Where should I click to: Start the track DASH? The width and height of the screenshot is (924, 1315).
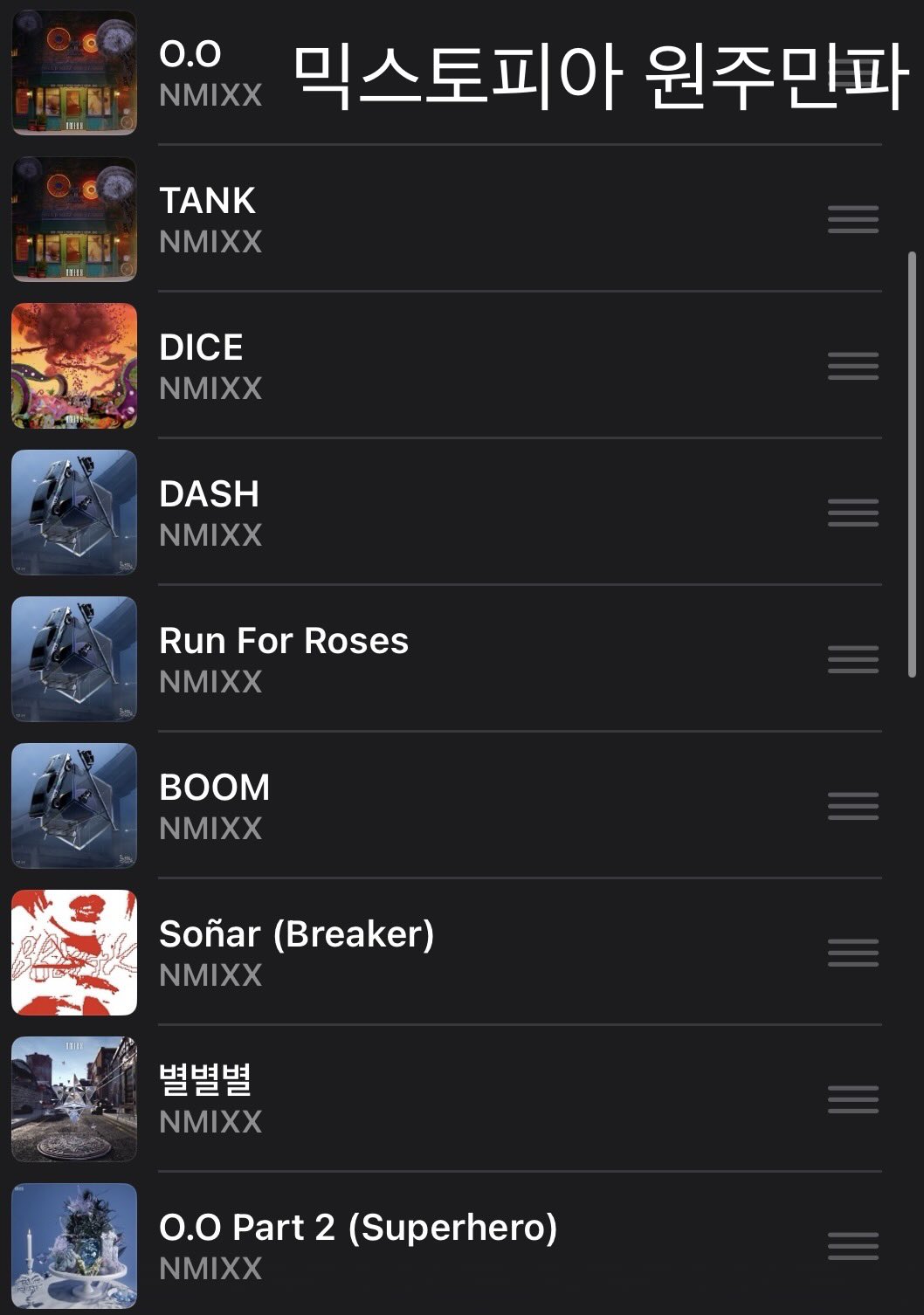pyautogui.click(x=210, y=495)
